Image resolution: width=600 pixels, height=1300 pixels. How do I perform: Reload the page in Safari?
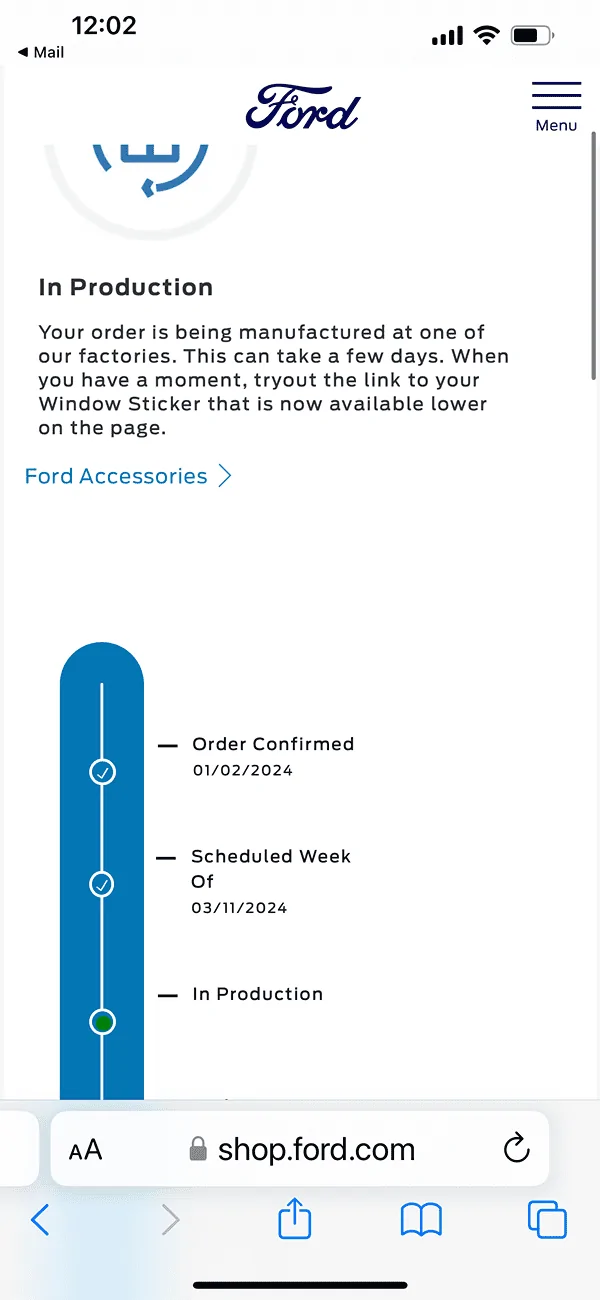click(516, 1149)
